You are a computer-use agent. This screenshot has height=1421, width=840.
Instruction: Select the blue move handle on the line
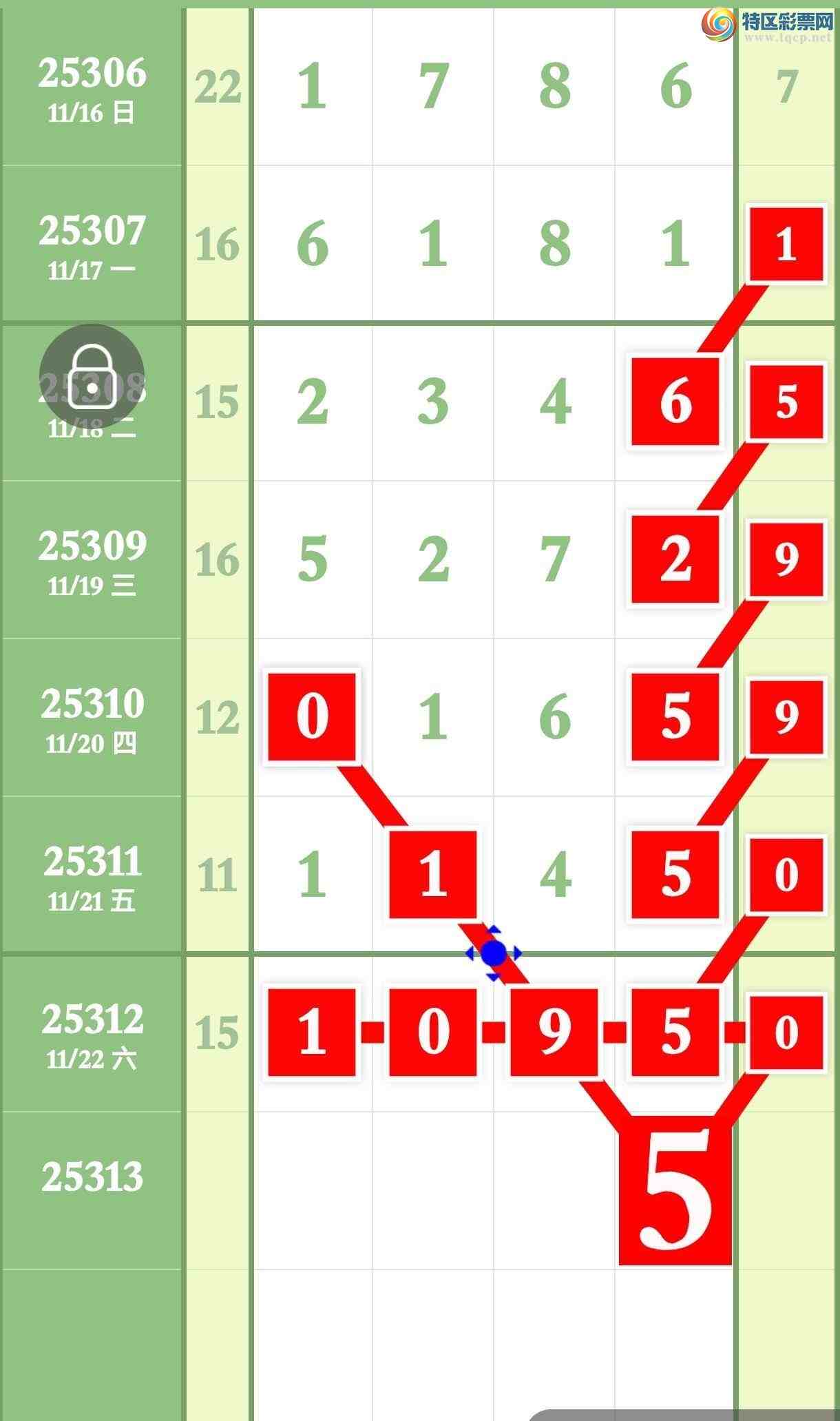[x=494, y=954]
